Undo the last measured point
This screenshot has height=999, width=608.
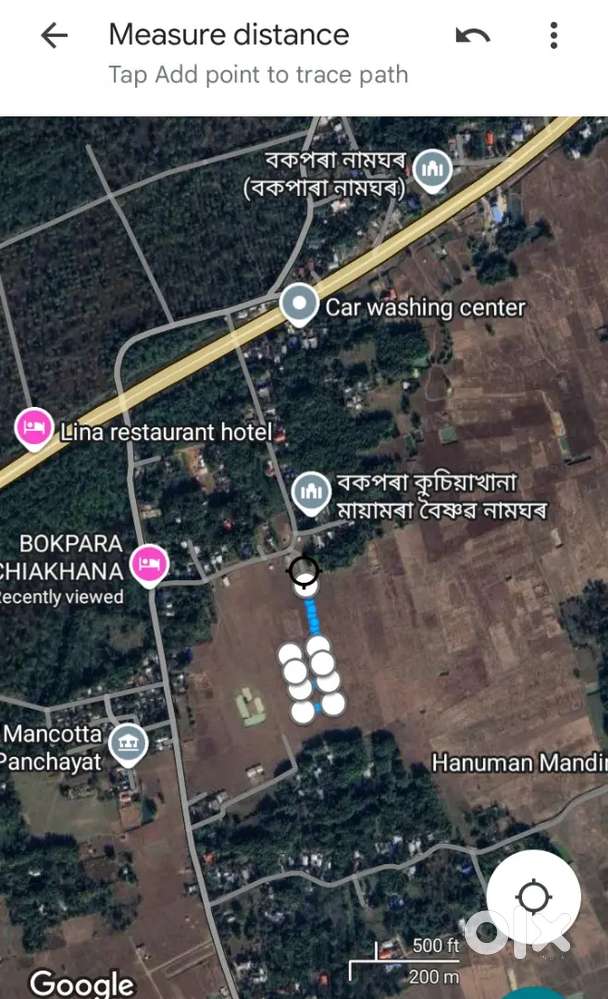[x=472, y=36]
